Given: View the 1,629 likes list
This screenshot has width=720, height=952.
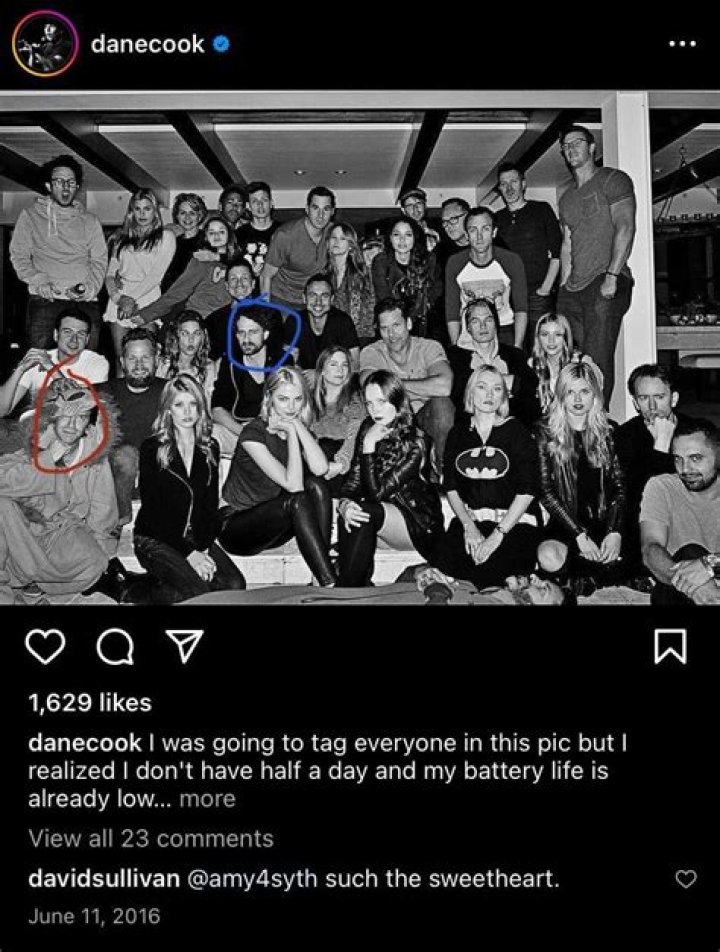Looking at the screenshot, I should click(90, 703).
